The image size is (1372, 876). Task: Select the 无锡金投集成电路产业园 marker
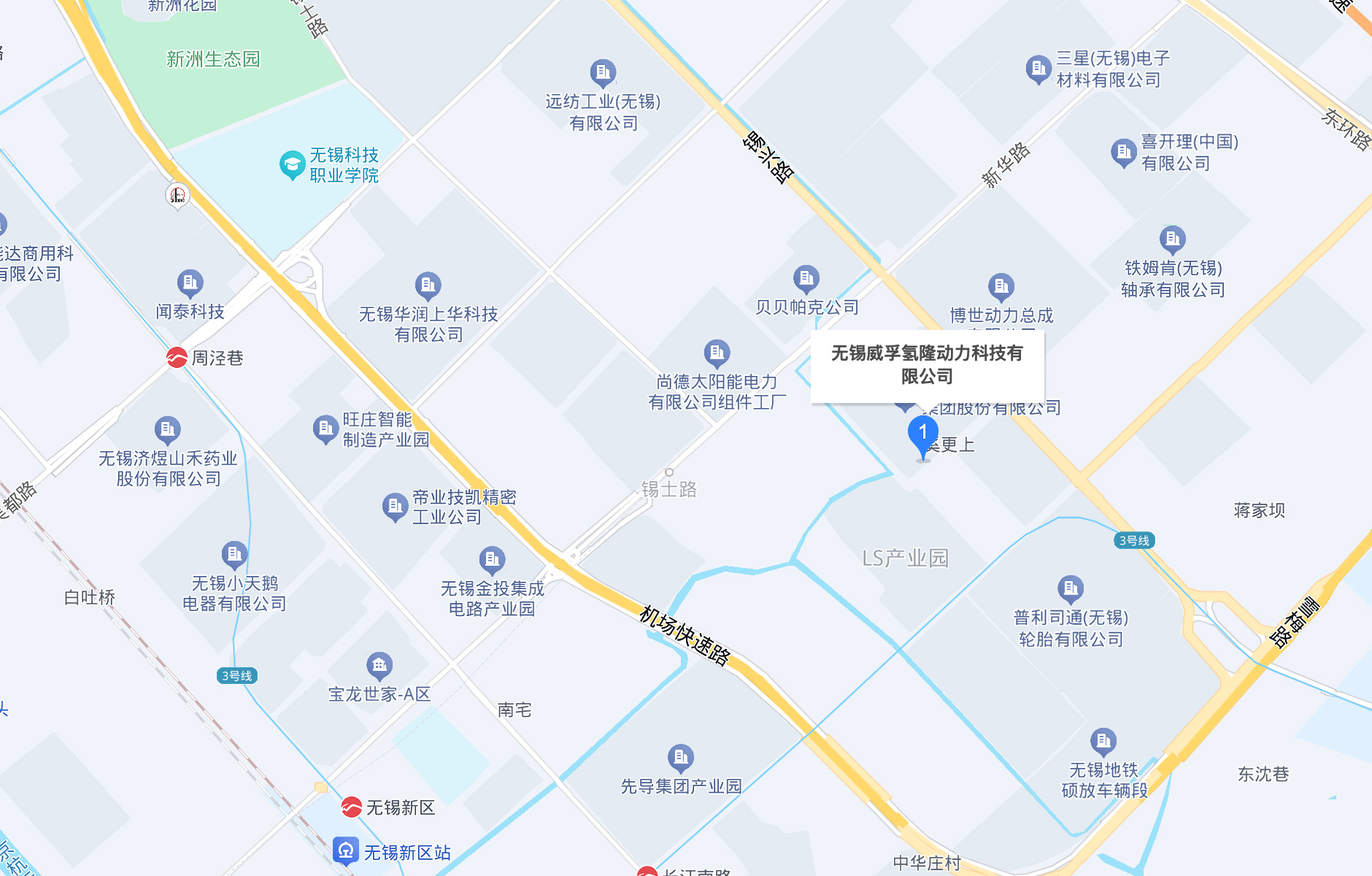point(492,560)
